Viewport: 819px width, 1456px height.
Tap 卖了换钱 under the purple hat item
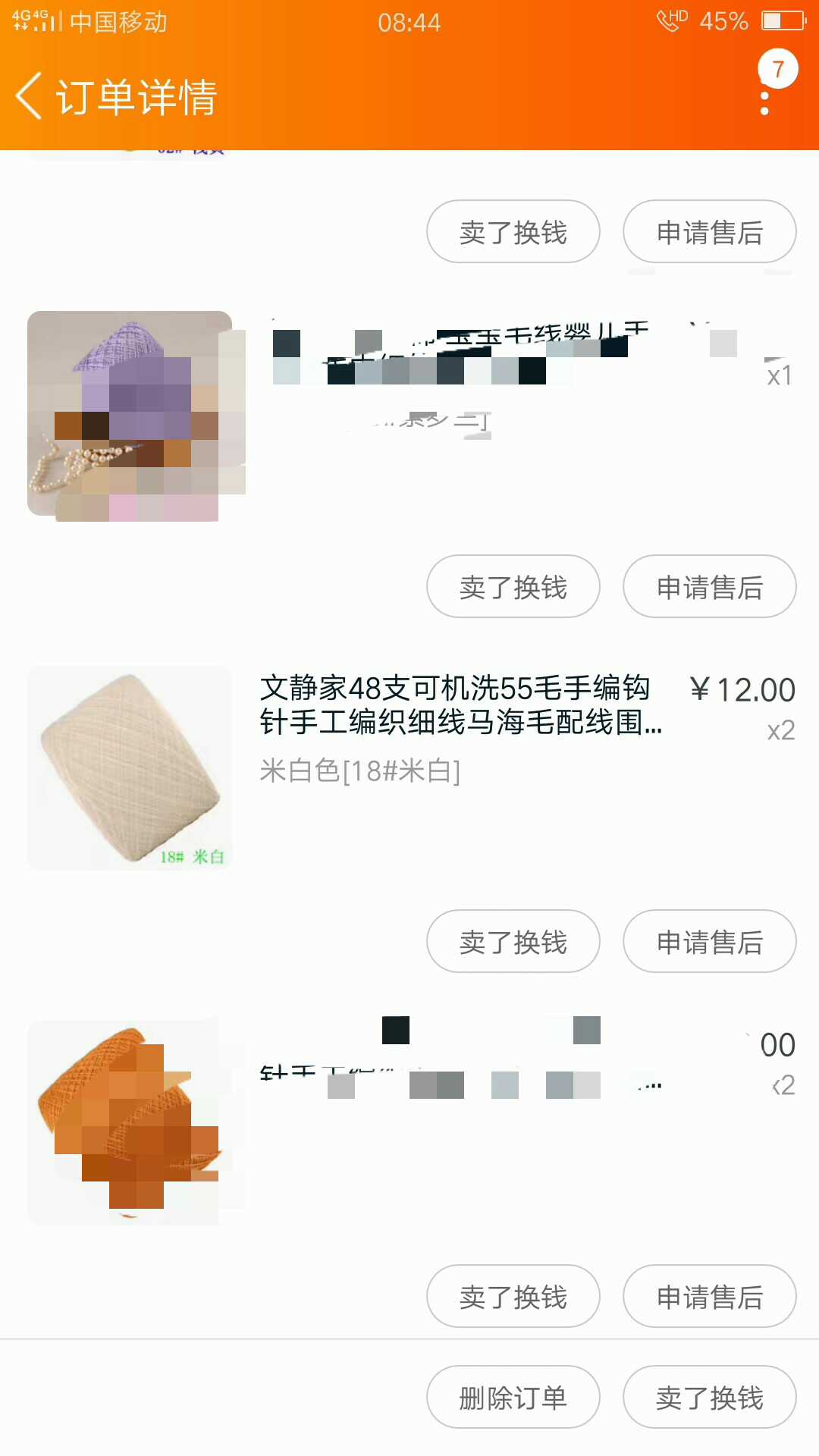click(513, 586)
